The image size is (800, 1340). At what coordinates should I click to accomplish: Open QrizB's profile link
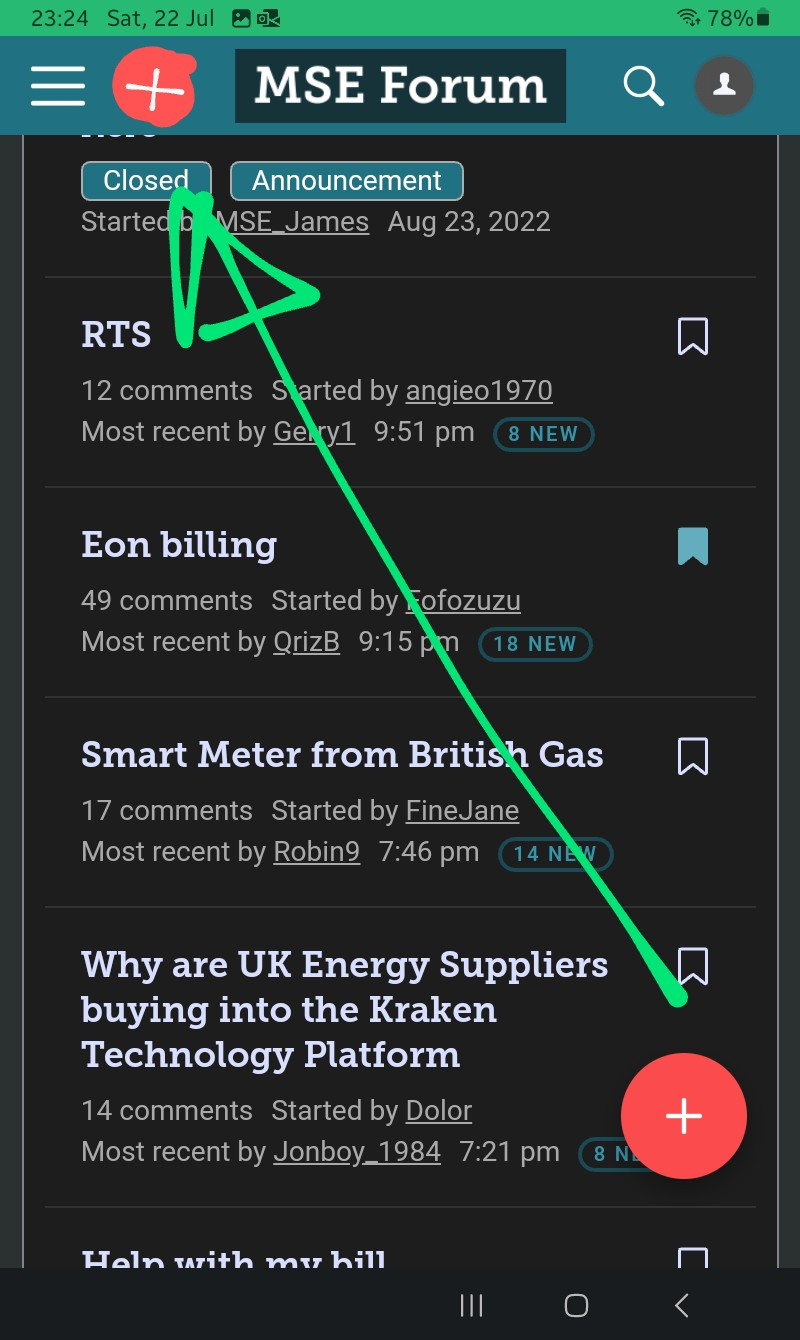[x=307, y=641]
